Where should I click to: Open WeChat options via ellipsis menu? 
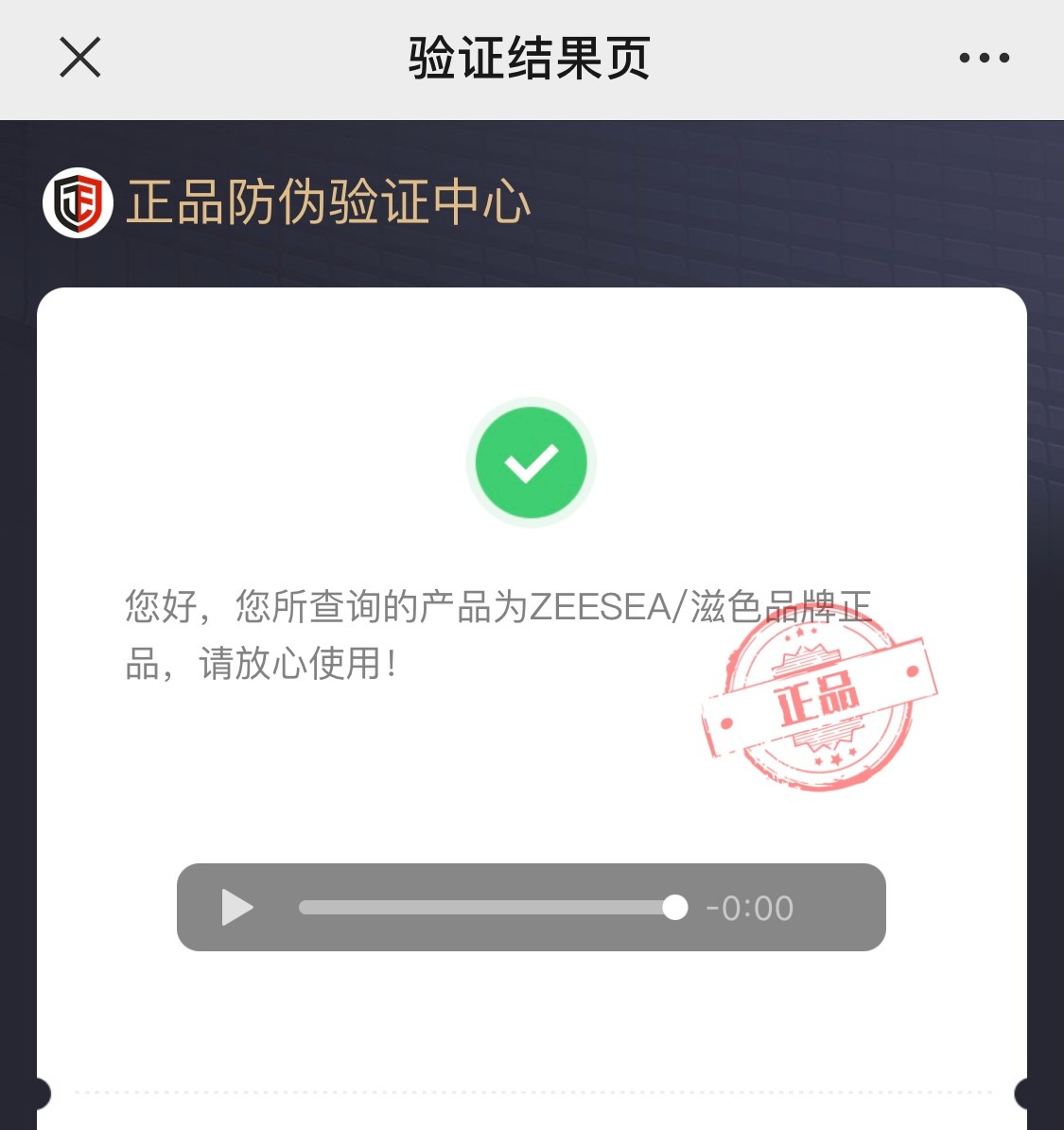click(984, 57)
